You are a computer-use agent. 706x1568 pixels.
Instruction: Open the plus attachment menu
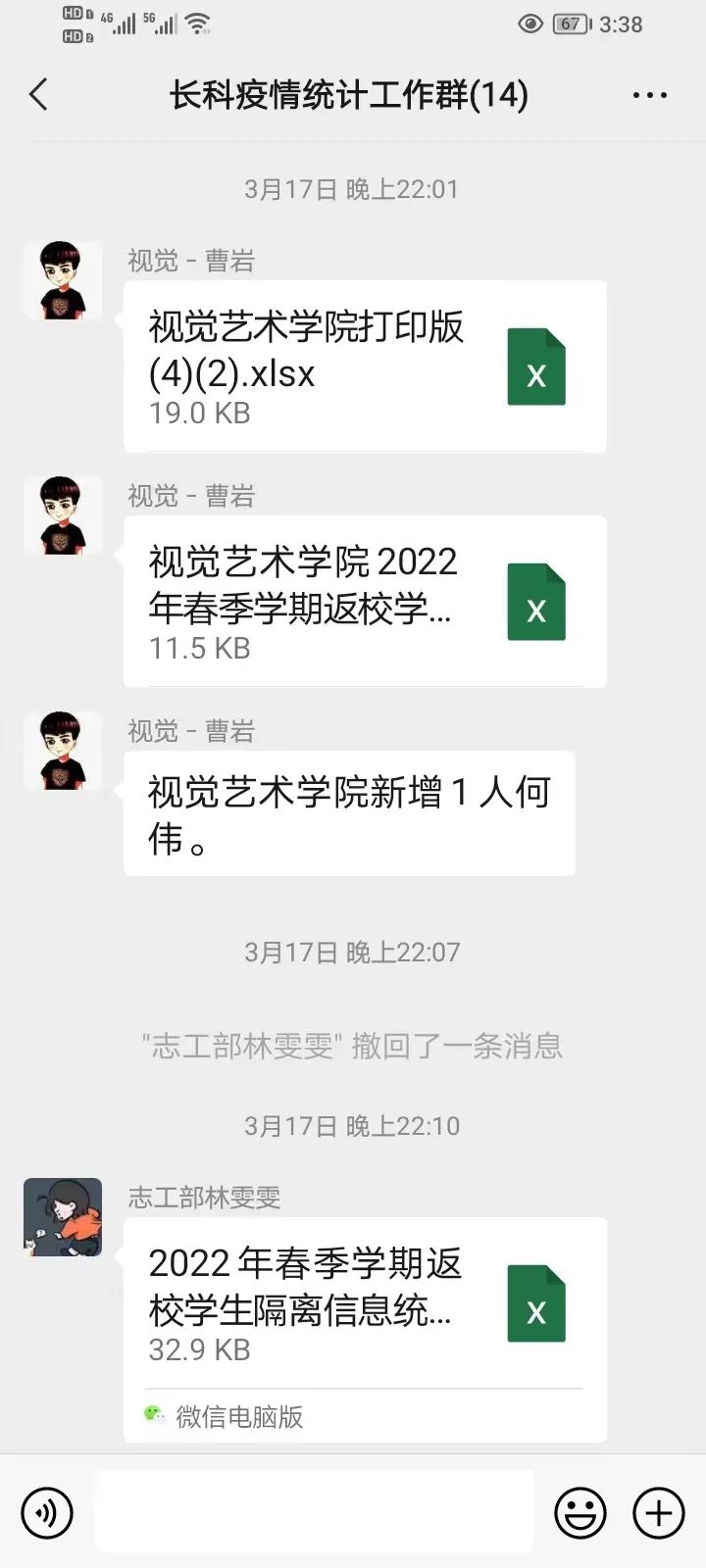pyautogui.click(x=659, y=1513)
